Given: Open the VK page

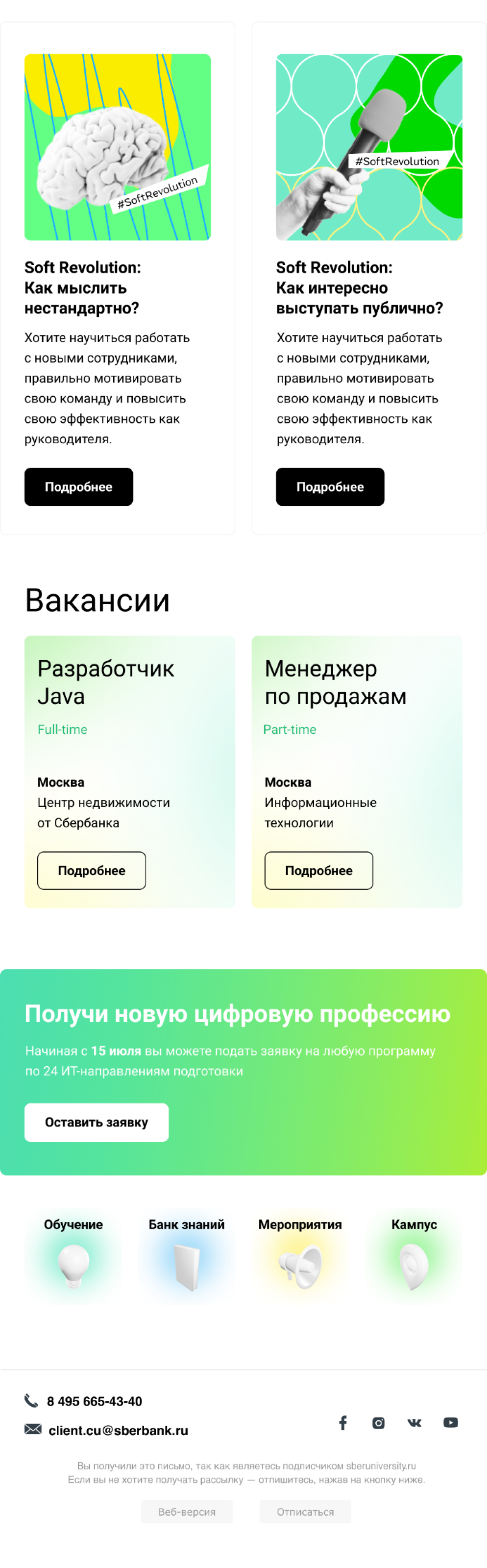Looking at the screenshot, I should 415,1422.
